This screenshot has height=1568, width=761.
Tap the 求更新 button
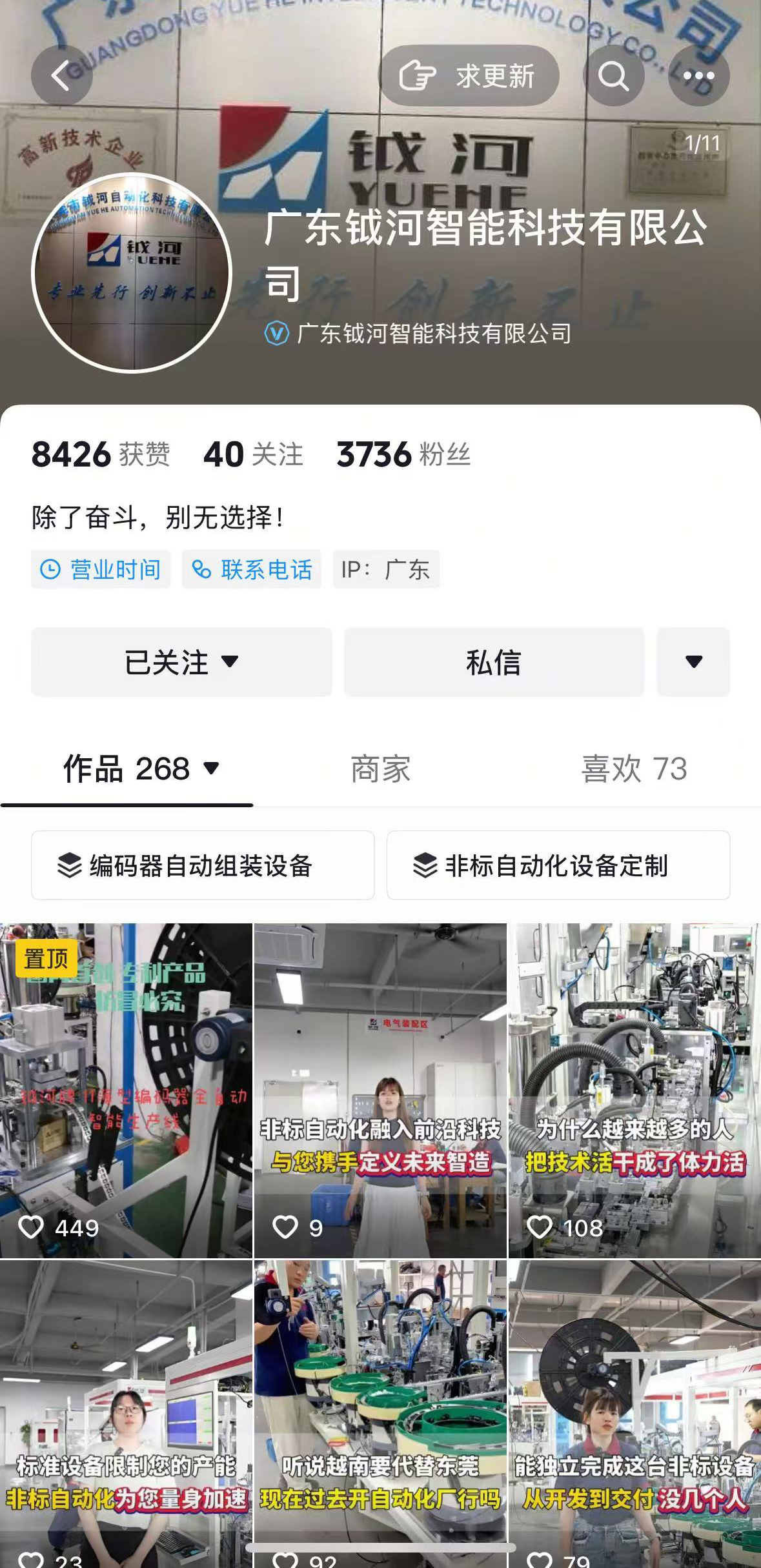(x=469, y=76)
